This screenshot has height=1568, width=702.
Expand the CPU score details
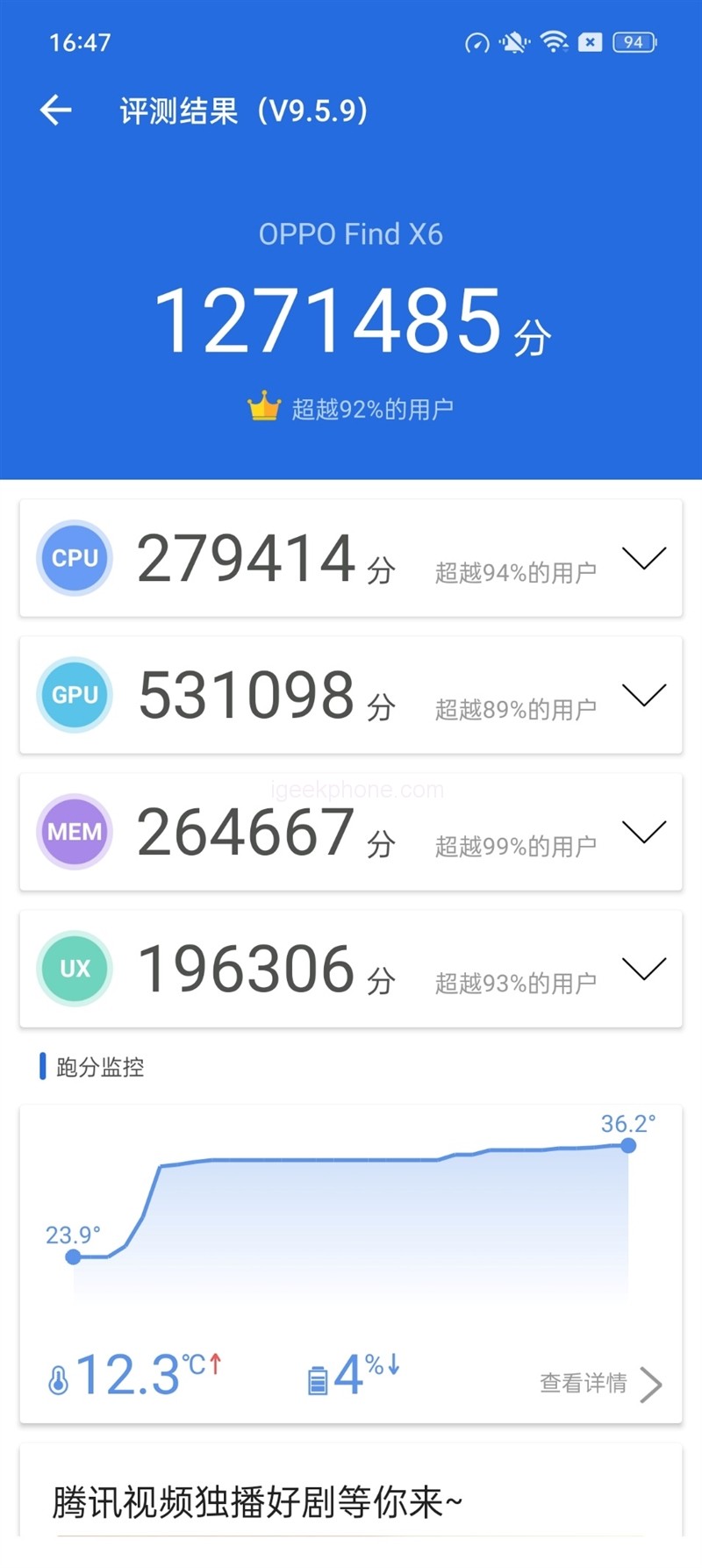point(644,558)
